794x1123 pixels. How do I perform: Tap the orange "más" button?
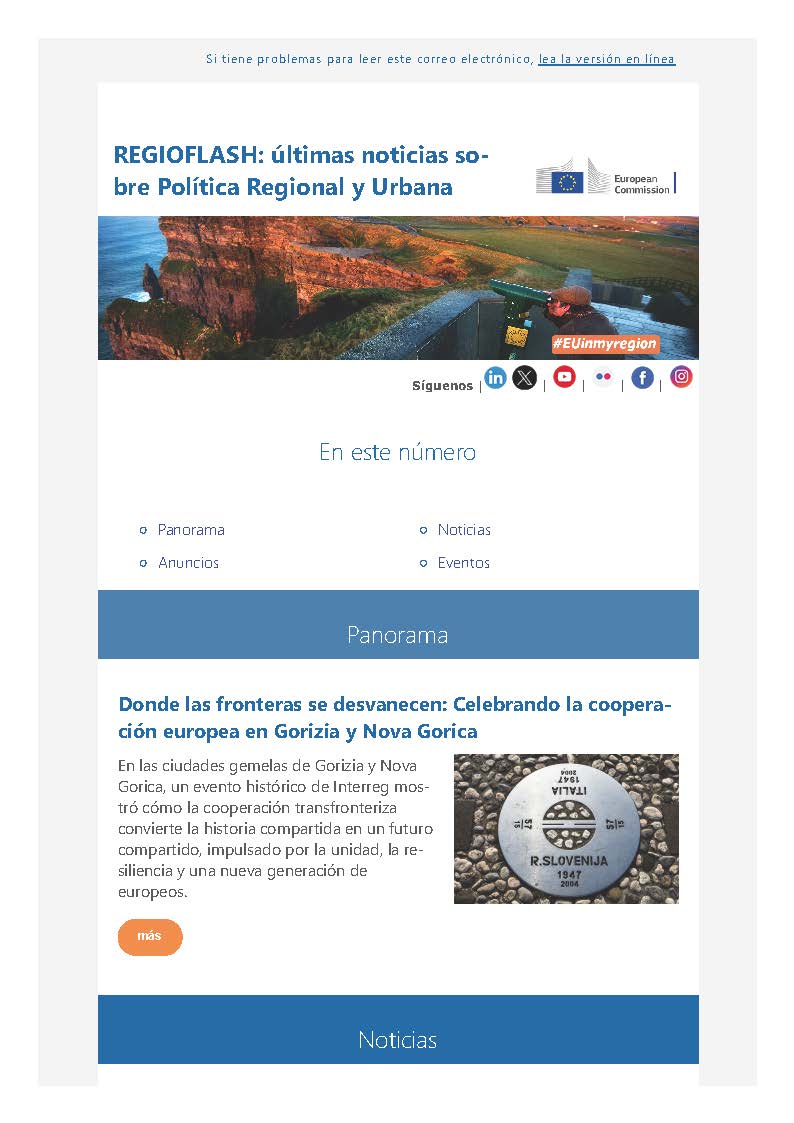point(150,937)
